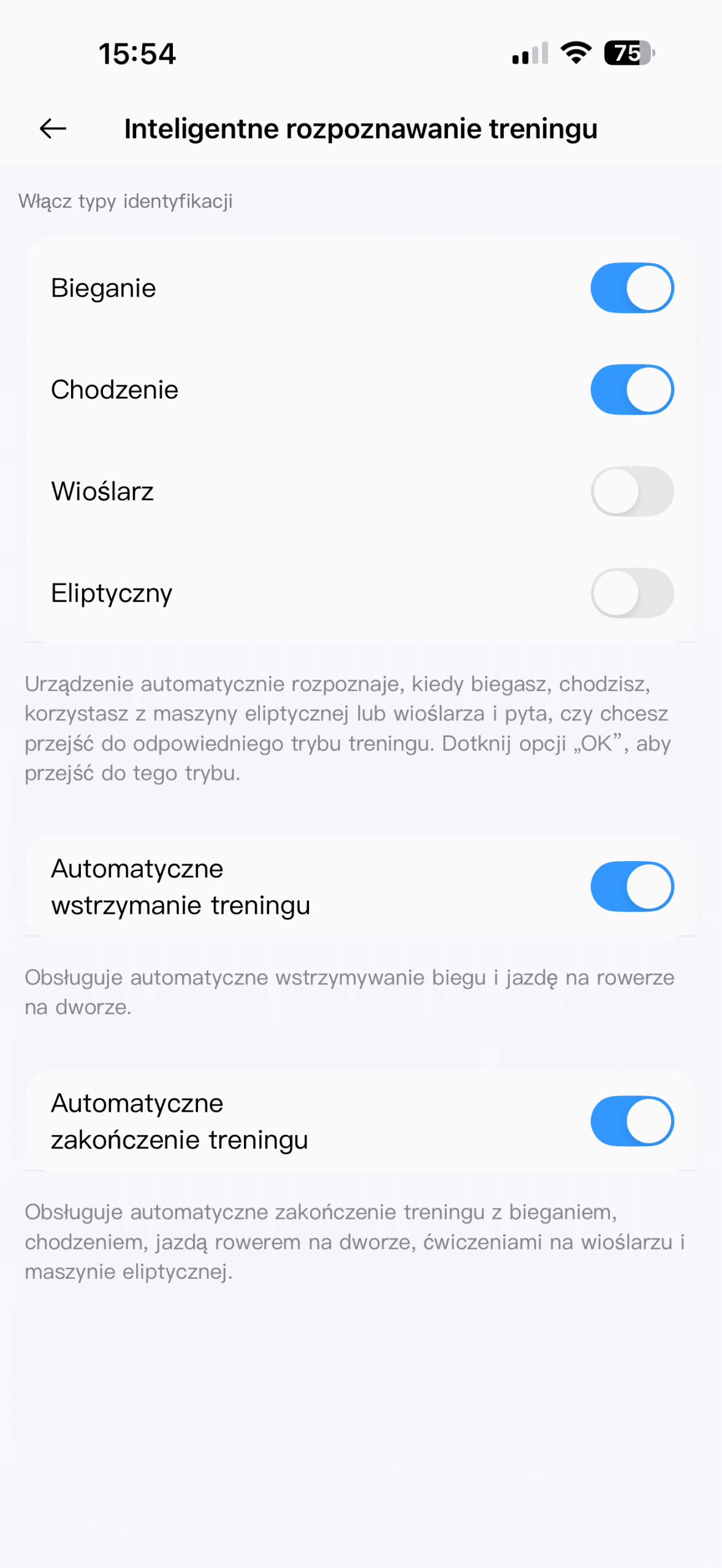Enable the Wioślarz recognition switch
The image size is (722, 1568).
point(632,491)
